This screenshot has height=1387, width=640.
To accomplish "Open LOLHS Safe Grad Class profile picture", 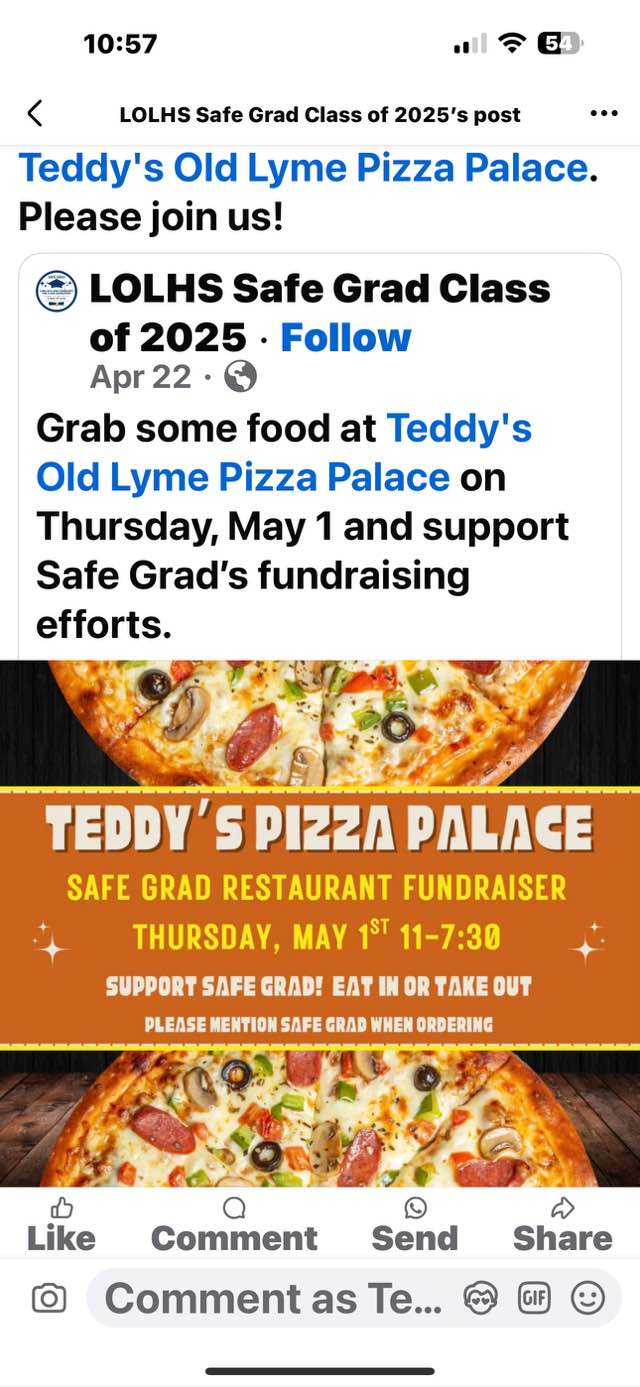I will tap(56, 291).
